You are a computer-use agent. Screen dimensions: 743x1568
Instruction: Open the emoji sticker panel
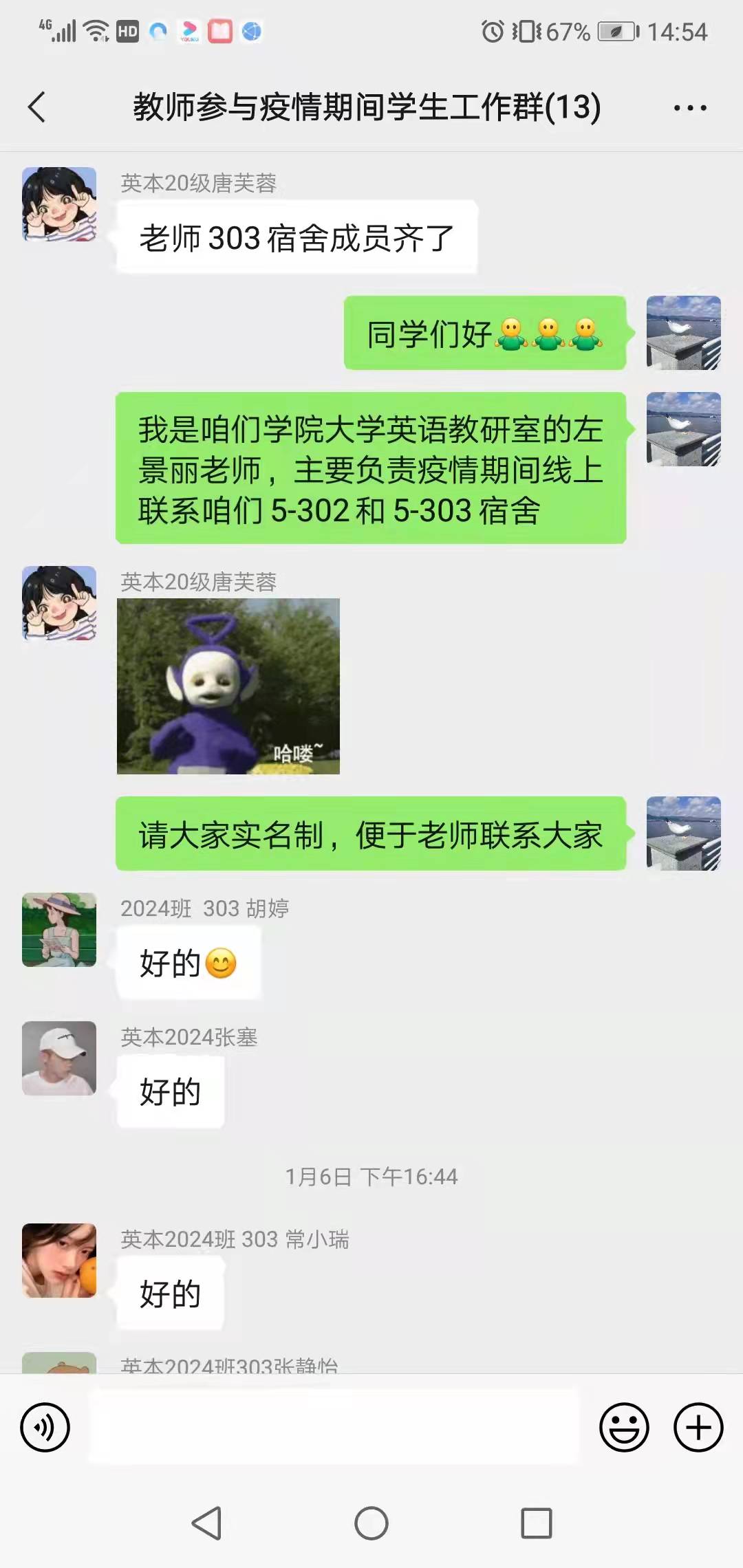pyautogui.click(x=624, y=1428)
